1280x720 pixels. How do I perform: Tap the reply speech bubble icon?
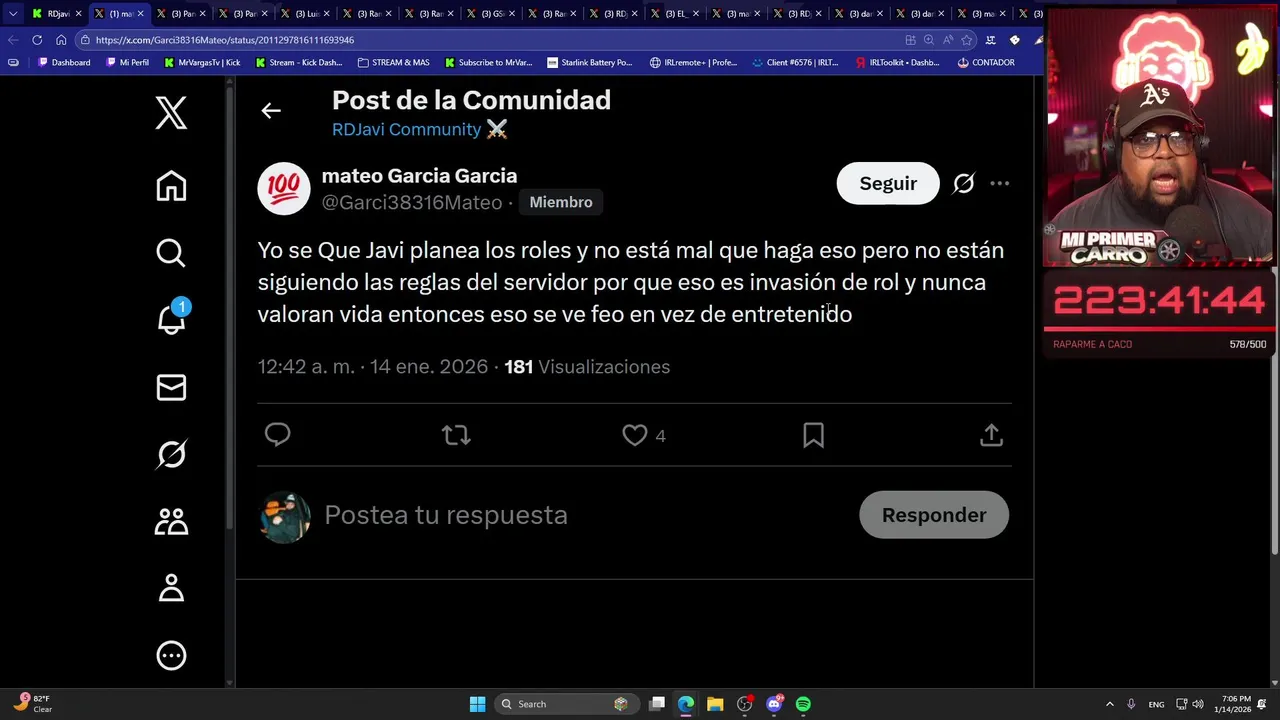coord(278,435)
